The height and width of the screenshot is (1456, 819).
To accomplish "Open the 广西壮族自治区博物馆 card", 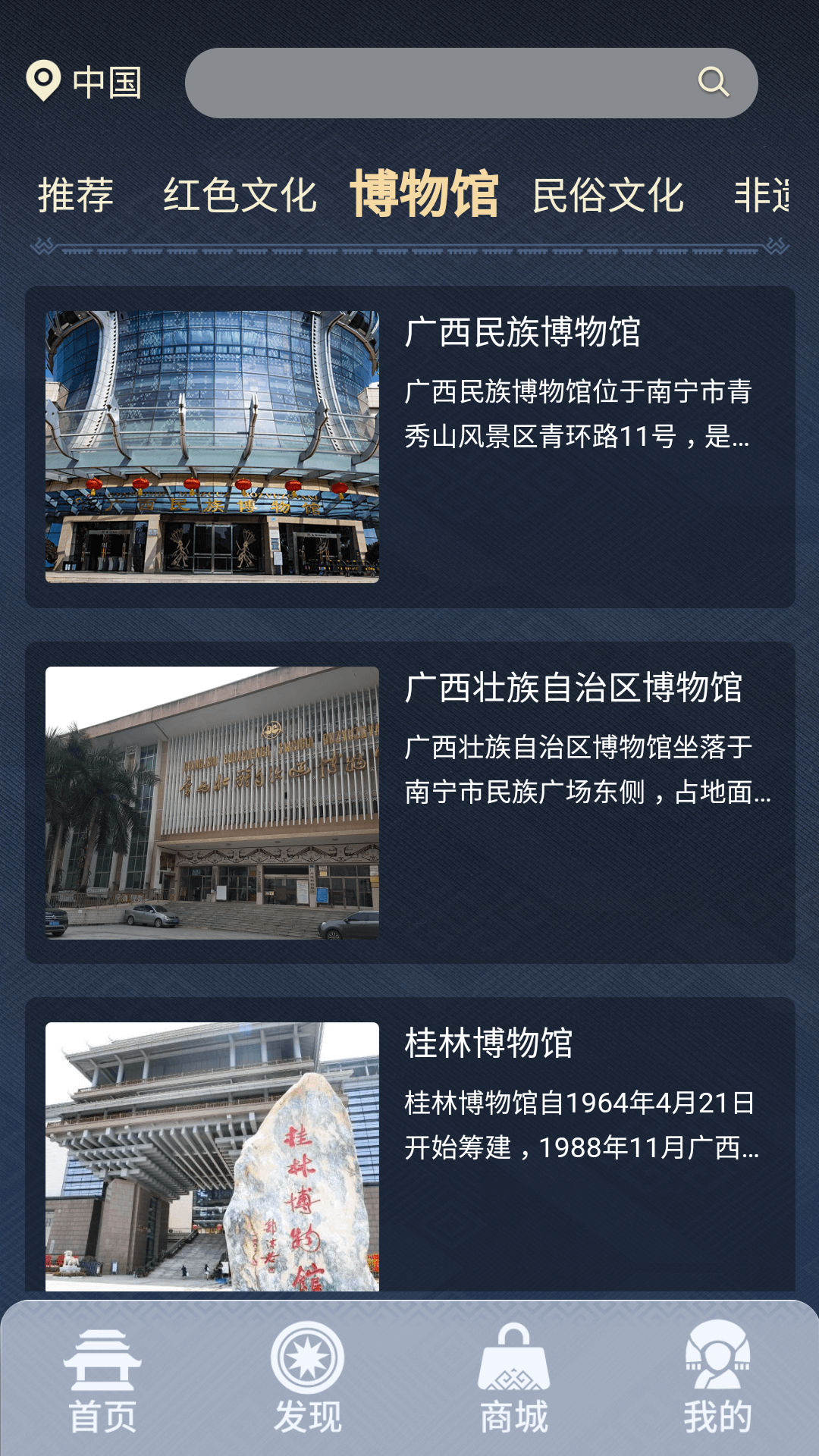I will coord(409,802).
